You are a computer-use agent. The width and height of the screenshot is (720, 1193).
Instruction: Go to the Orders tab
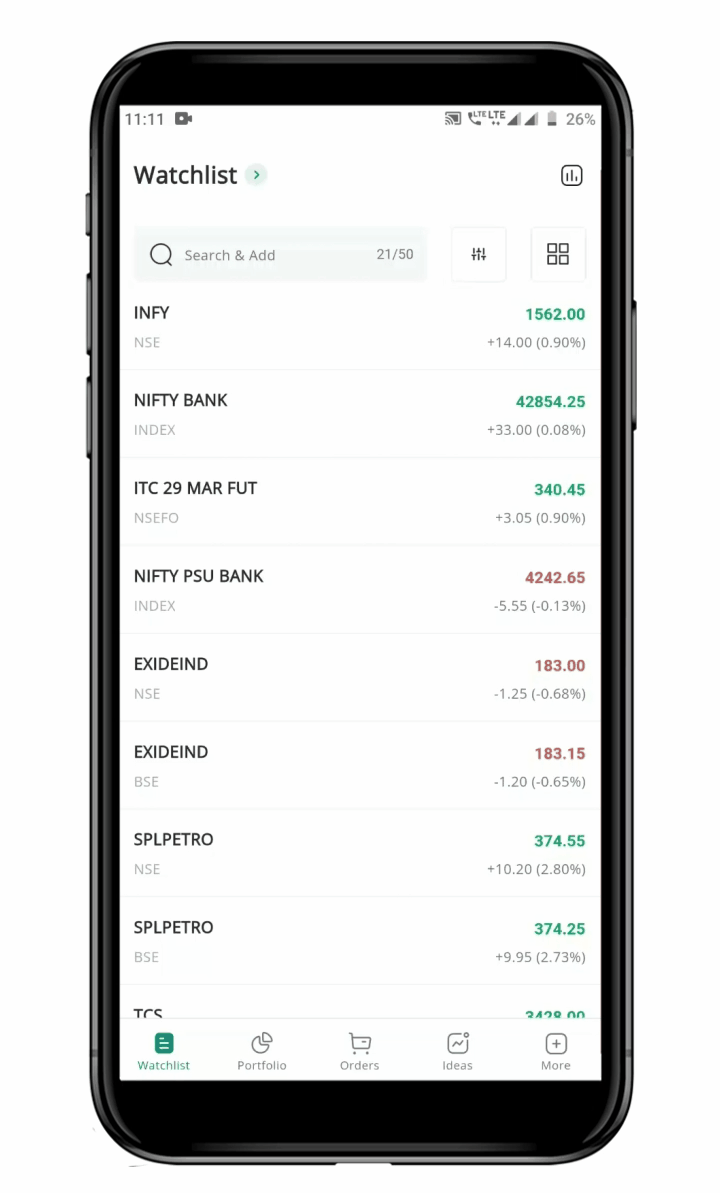pos(359,1051)
